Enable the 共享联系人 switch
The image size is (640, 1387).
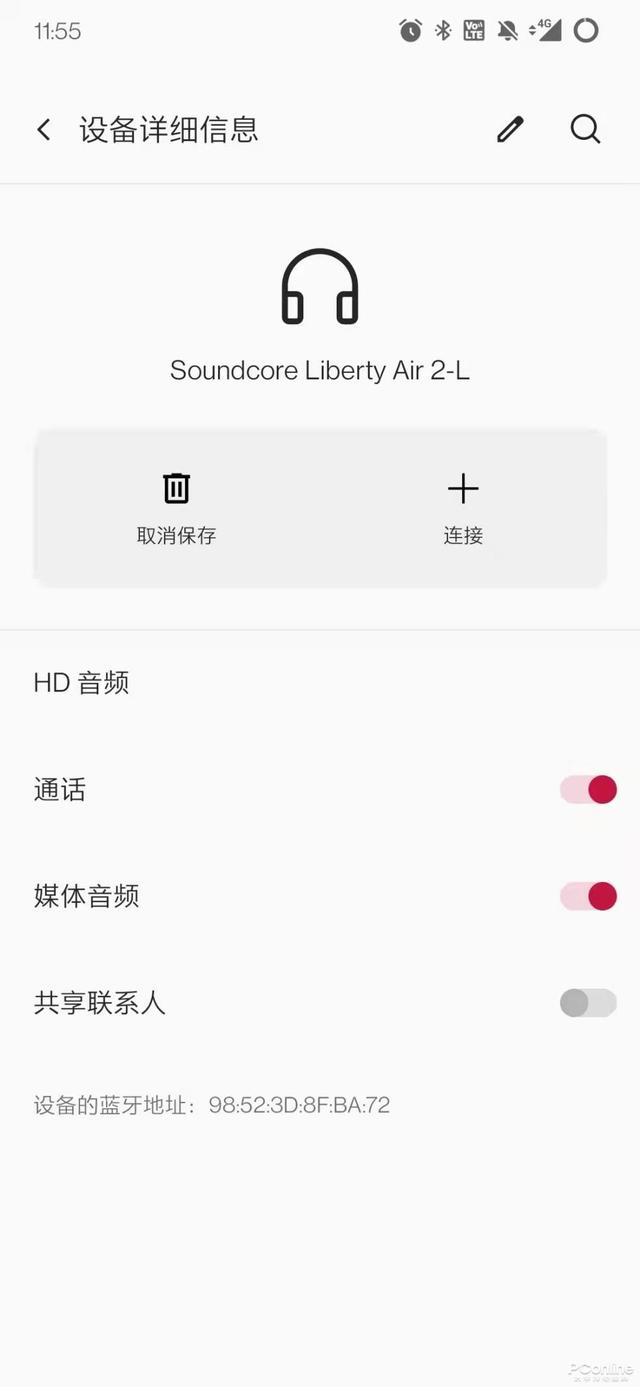pos(588,1003)
